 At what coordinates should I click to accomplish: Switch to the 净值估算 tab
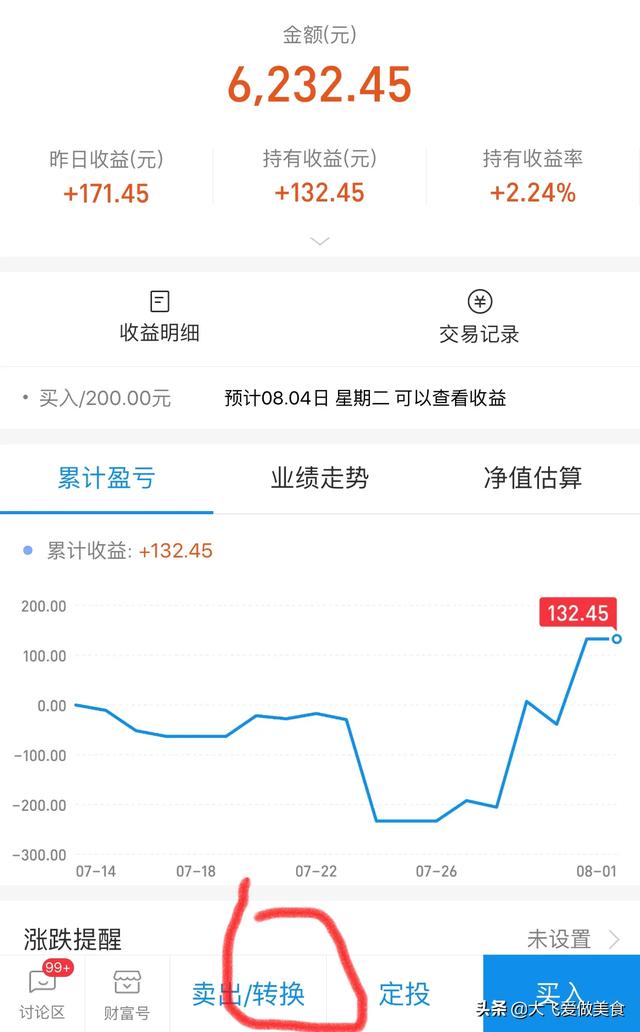coord(533,478)
